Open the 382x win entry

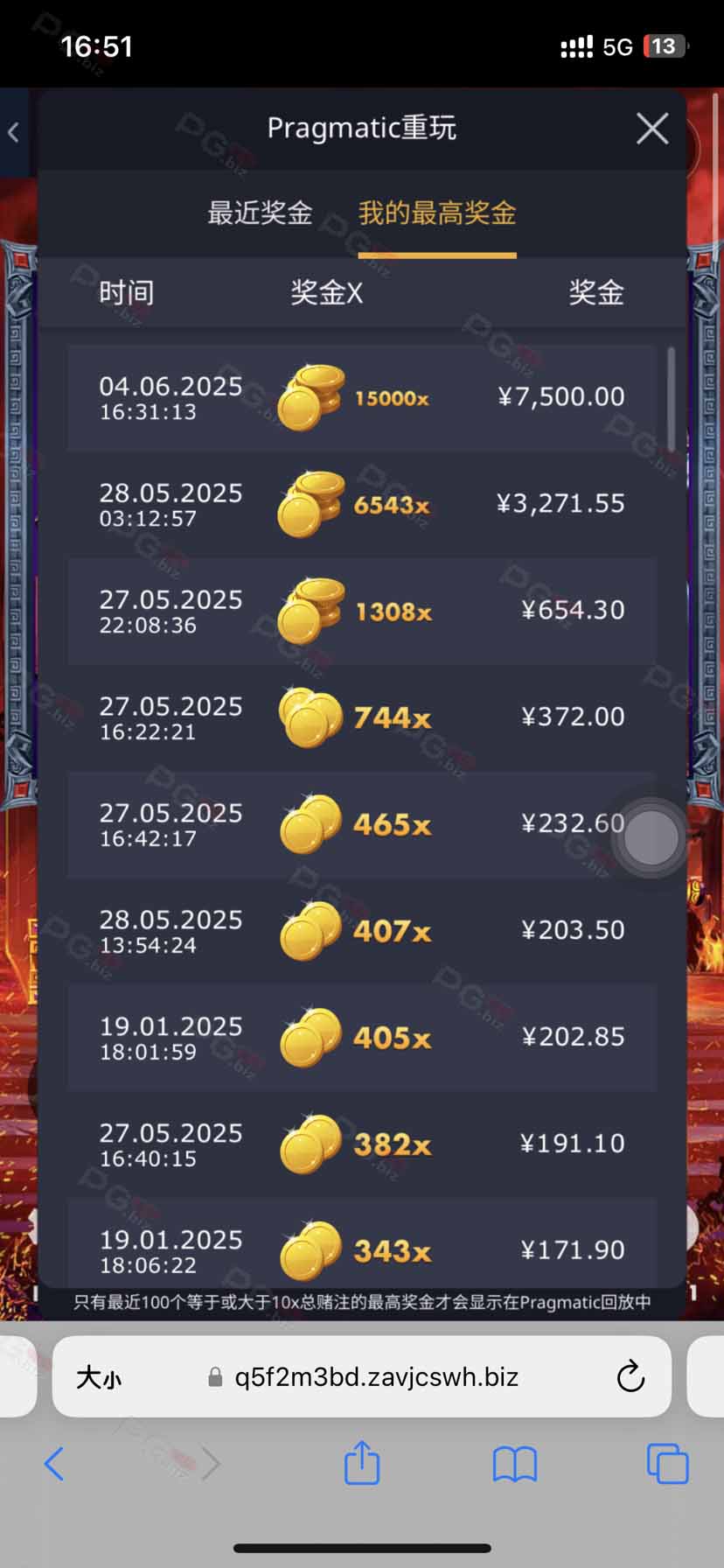pos(362,1144)
